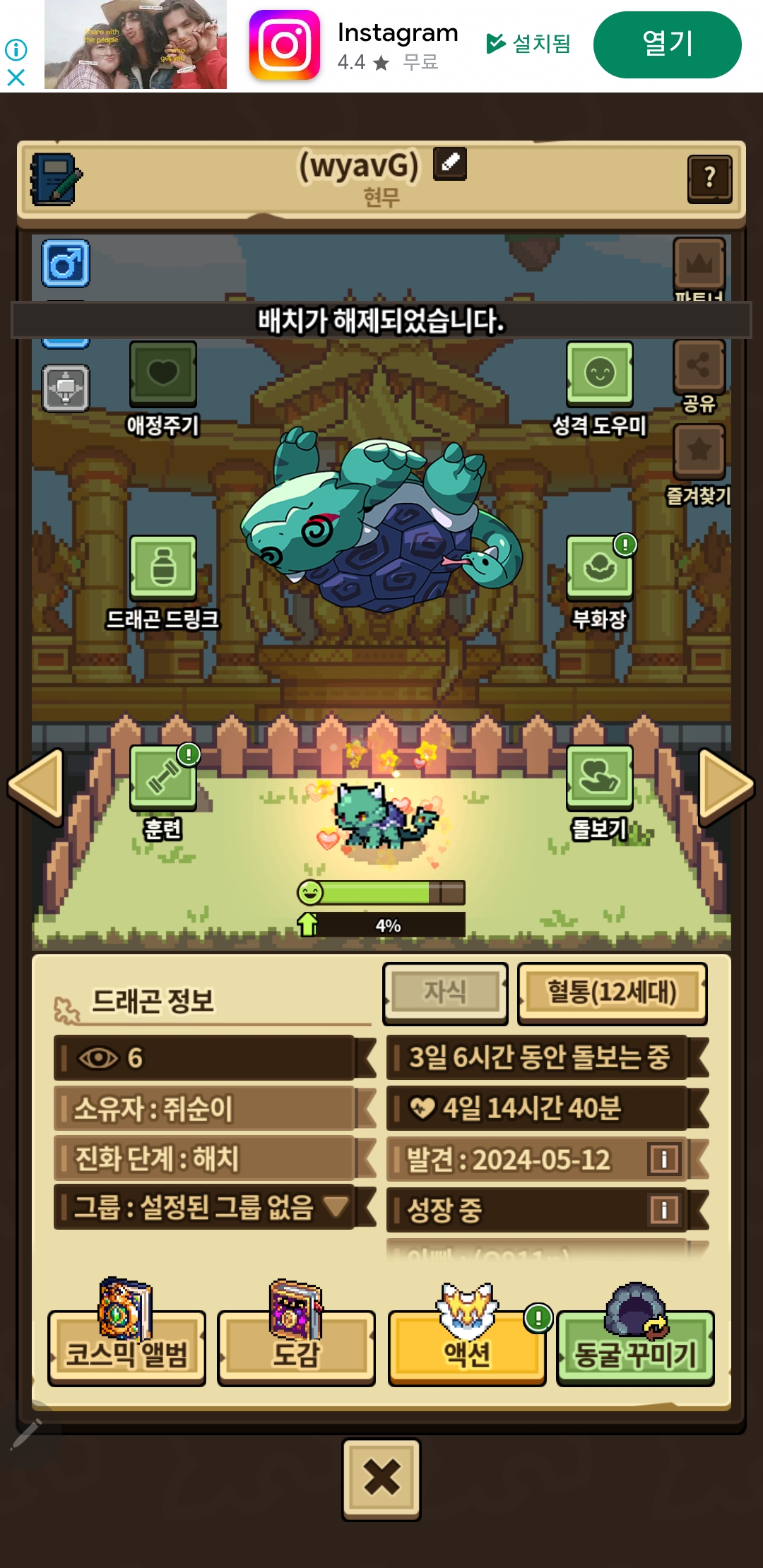Go to the previous dragon
Image resolution: width=763 pixels, height=1568 pixels.
(37, 785)
